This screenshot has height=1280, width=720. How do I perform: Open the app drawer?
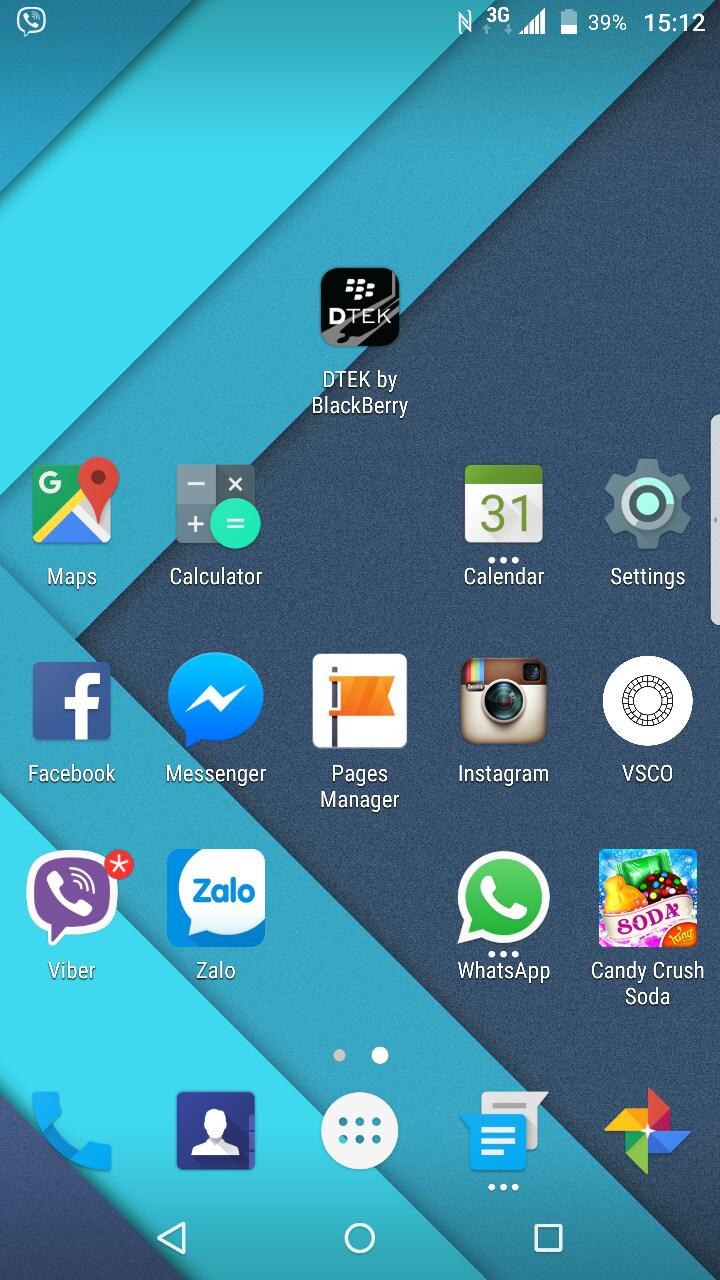(360, 1131)
